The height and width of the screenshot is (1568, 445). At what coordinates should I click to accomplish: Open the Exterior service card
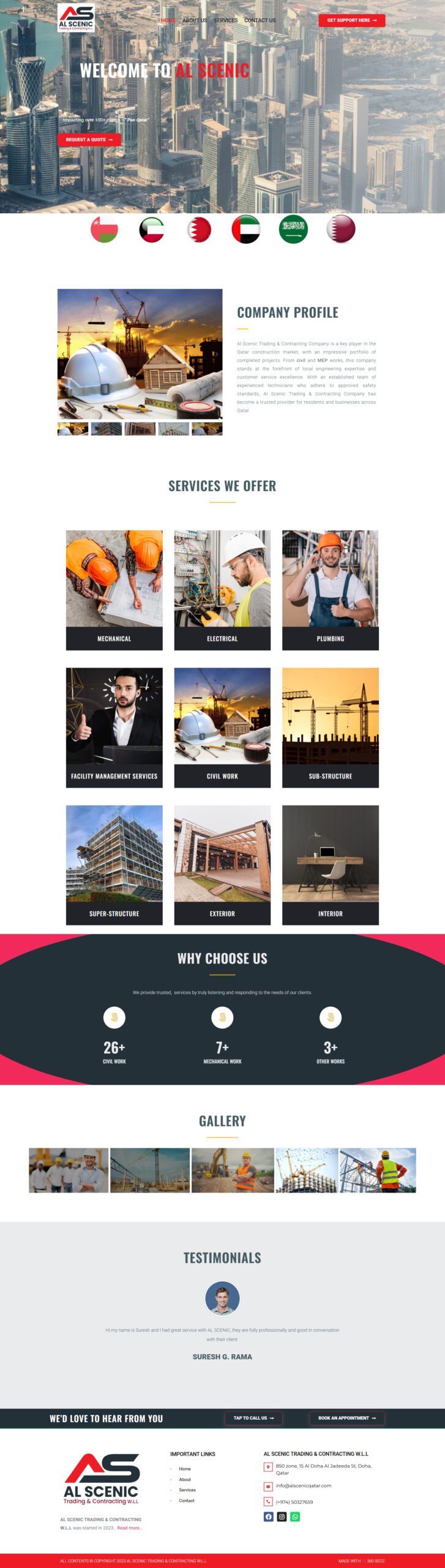(222, 864)
